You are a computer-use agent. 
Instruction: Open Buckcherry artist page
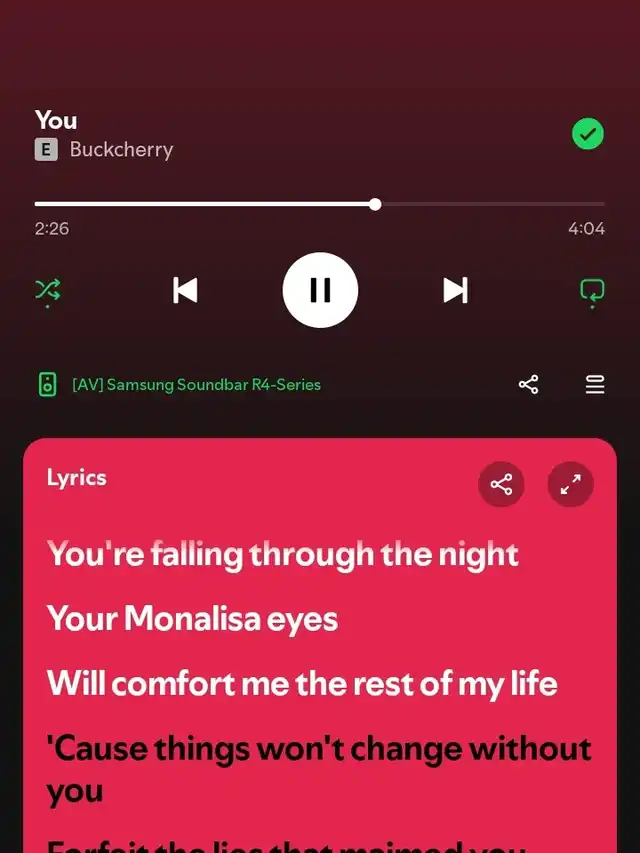121,150
